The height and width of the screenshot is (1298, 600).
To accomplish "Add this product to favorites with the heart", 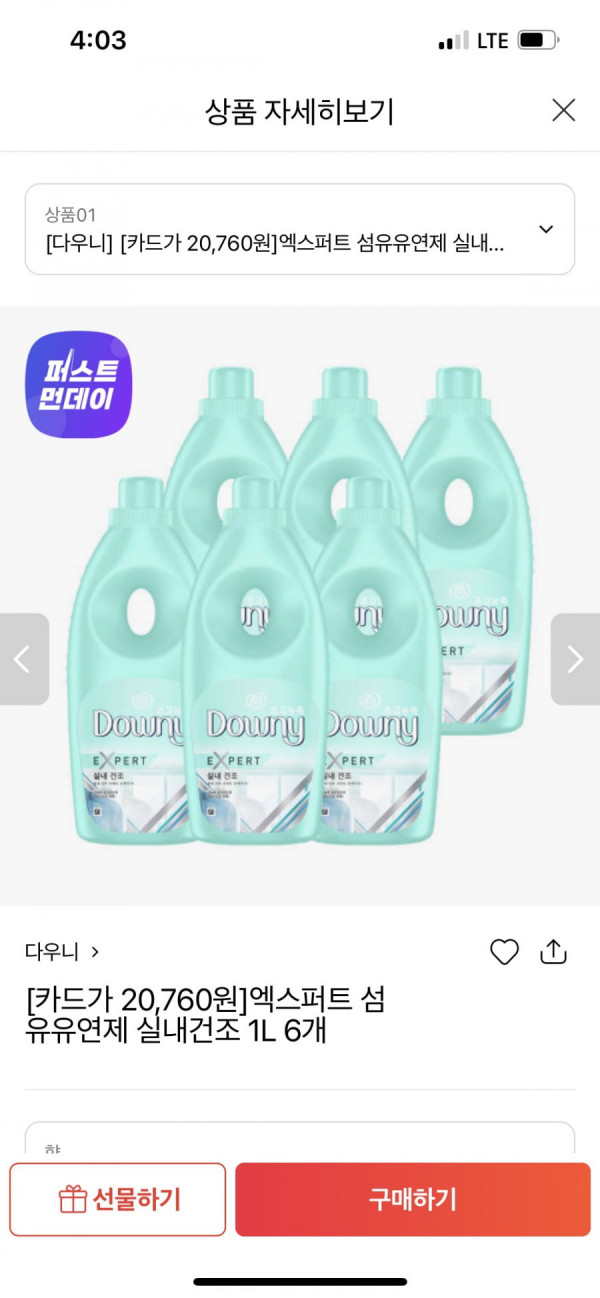I will pyautogui.click(x=505, y=952).
